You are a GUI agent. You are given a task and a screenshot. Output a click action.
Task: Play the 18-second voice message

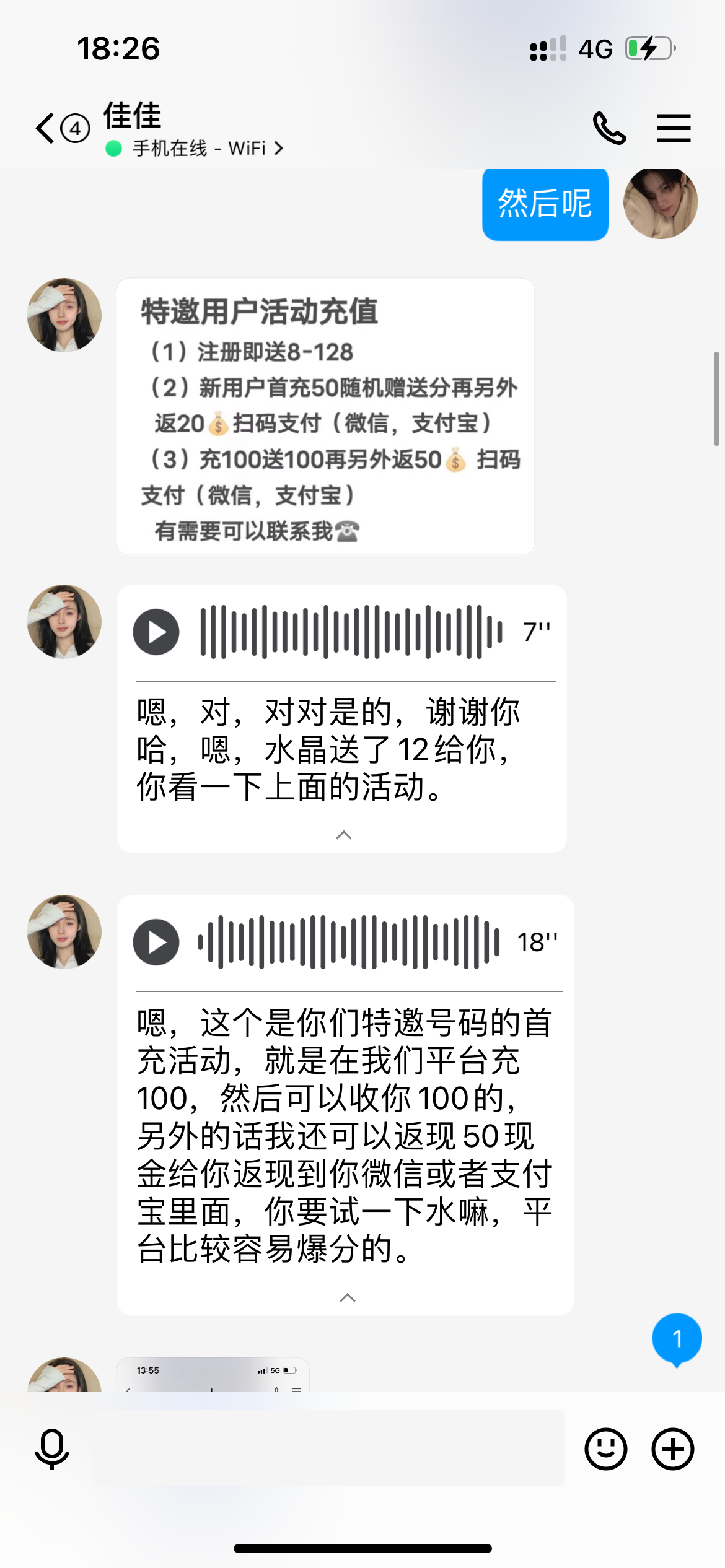156,941
